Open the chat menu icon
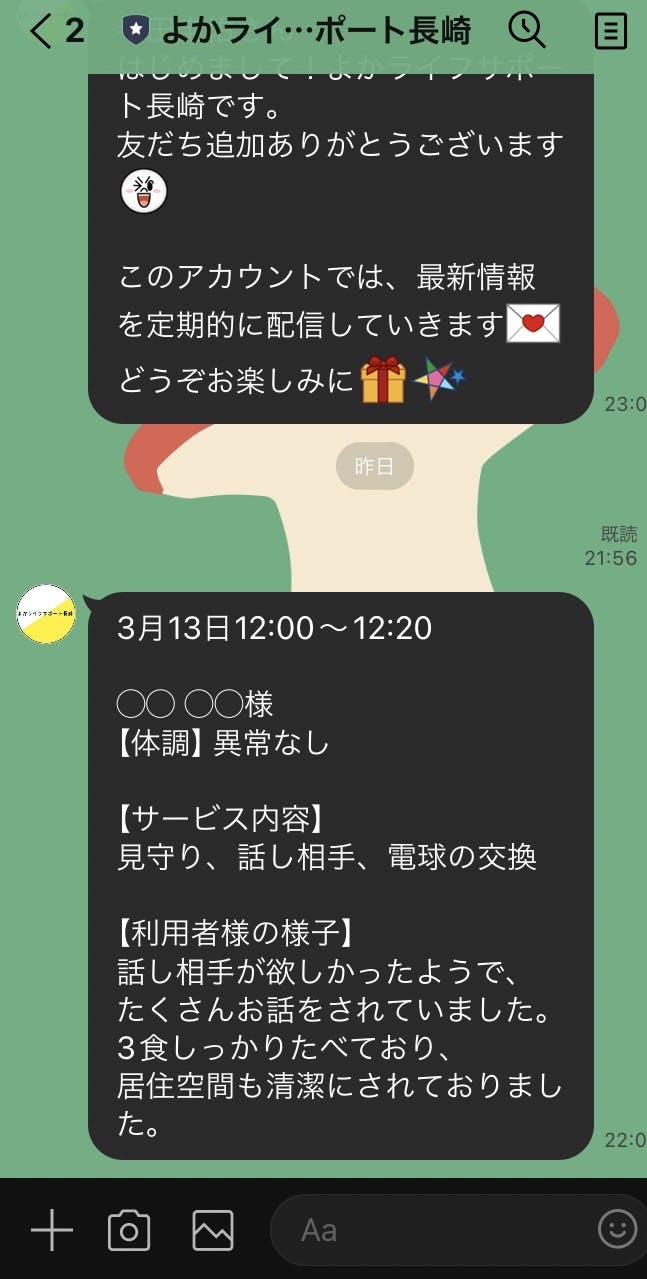This screenshot has height=1279, width=647. 610,32
